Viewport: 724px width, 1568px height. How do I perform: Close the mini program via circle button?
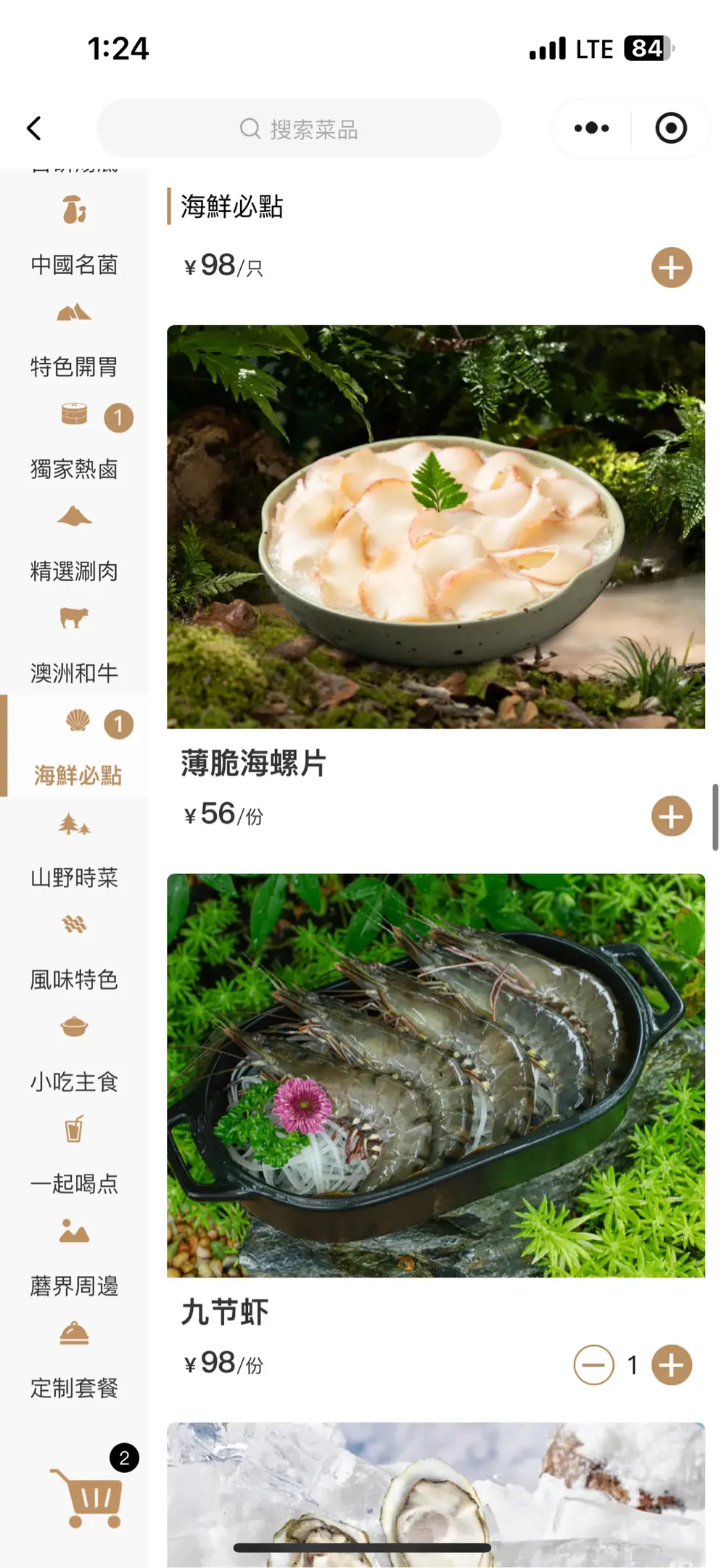670,128
